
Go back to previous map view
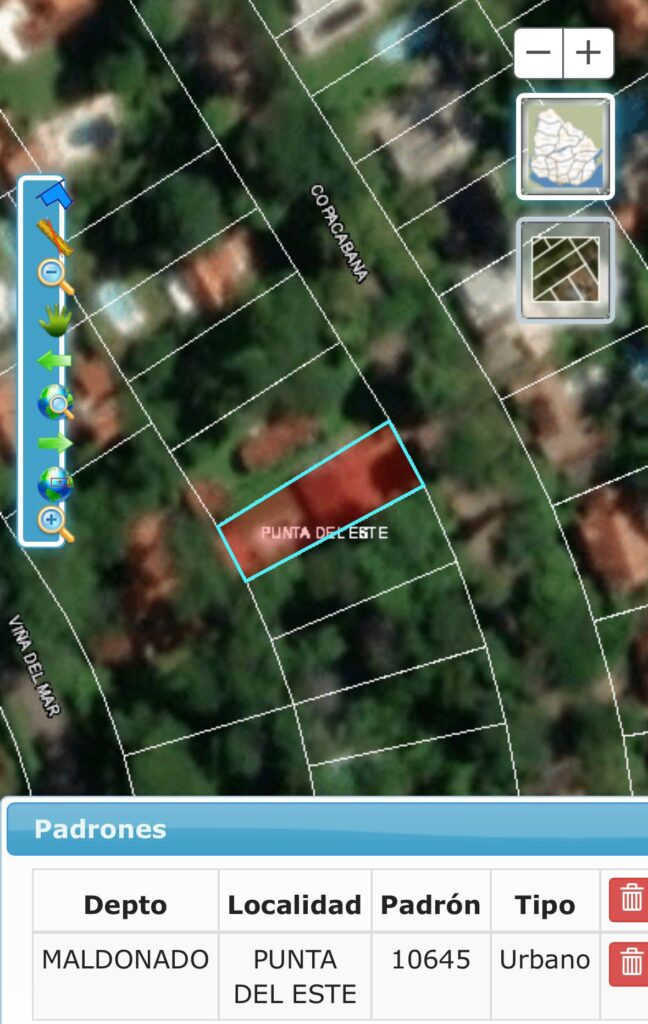pos(55,361)
